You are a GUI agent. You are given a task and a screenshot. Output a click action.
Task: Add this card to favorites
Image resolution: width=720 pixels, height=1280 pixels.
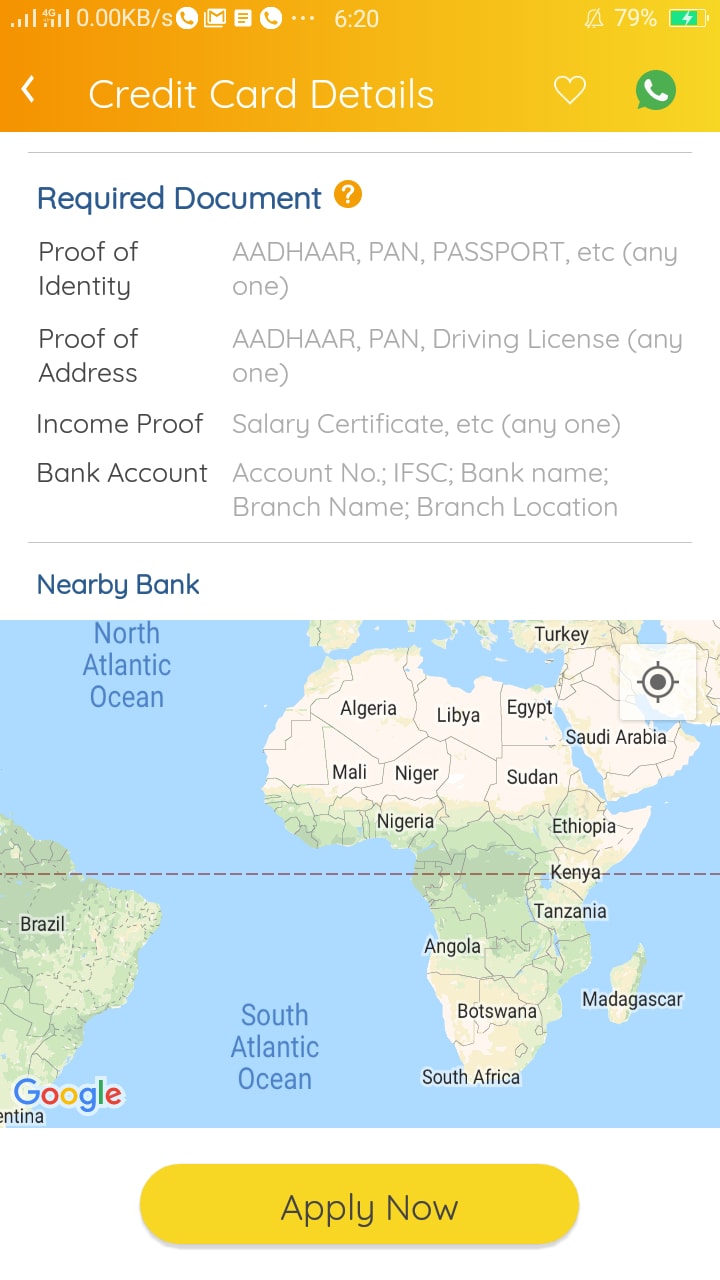[x=570, y=91]
